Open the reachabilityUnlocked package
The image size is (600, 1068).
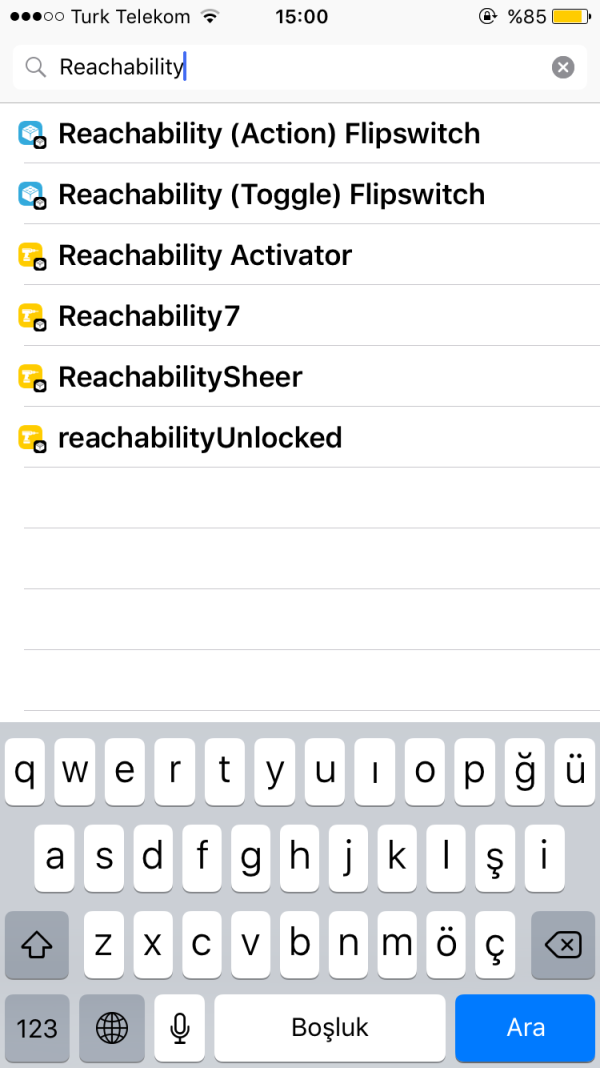(x=200, y=438)
